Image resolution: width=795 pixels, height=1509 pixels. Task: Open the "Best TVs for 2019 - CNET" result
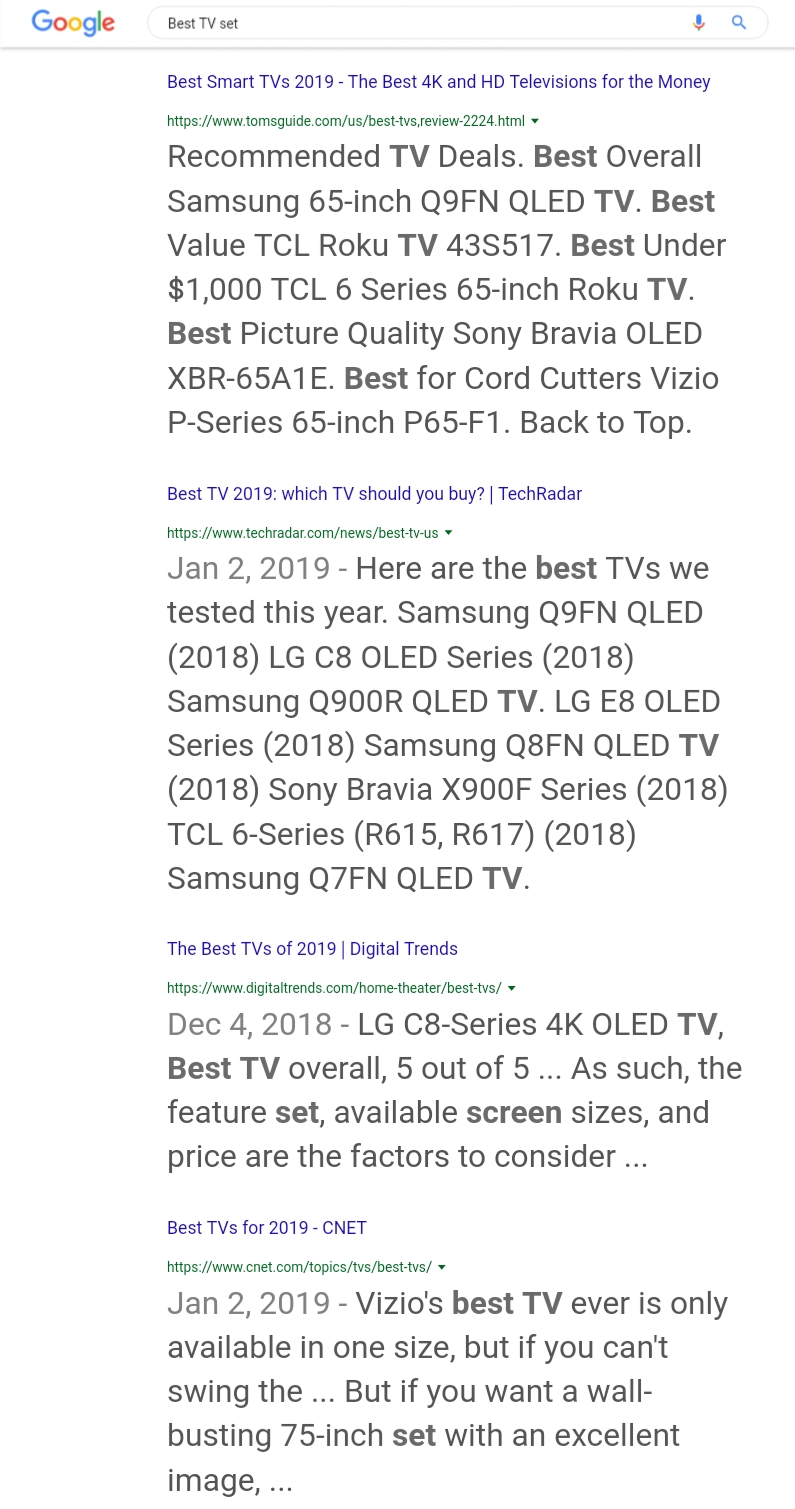267,1228
